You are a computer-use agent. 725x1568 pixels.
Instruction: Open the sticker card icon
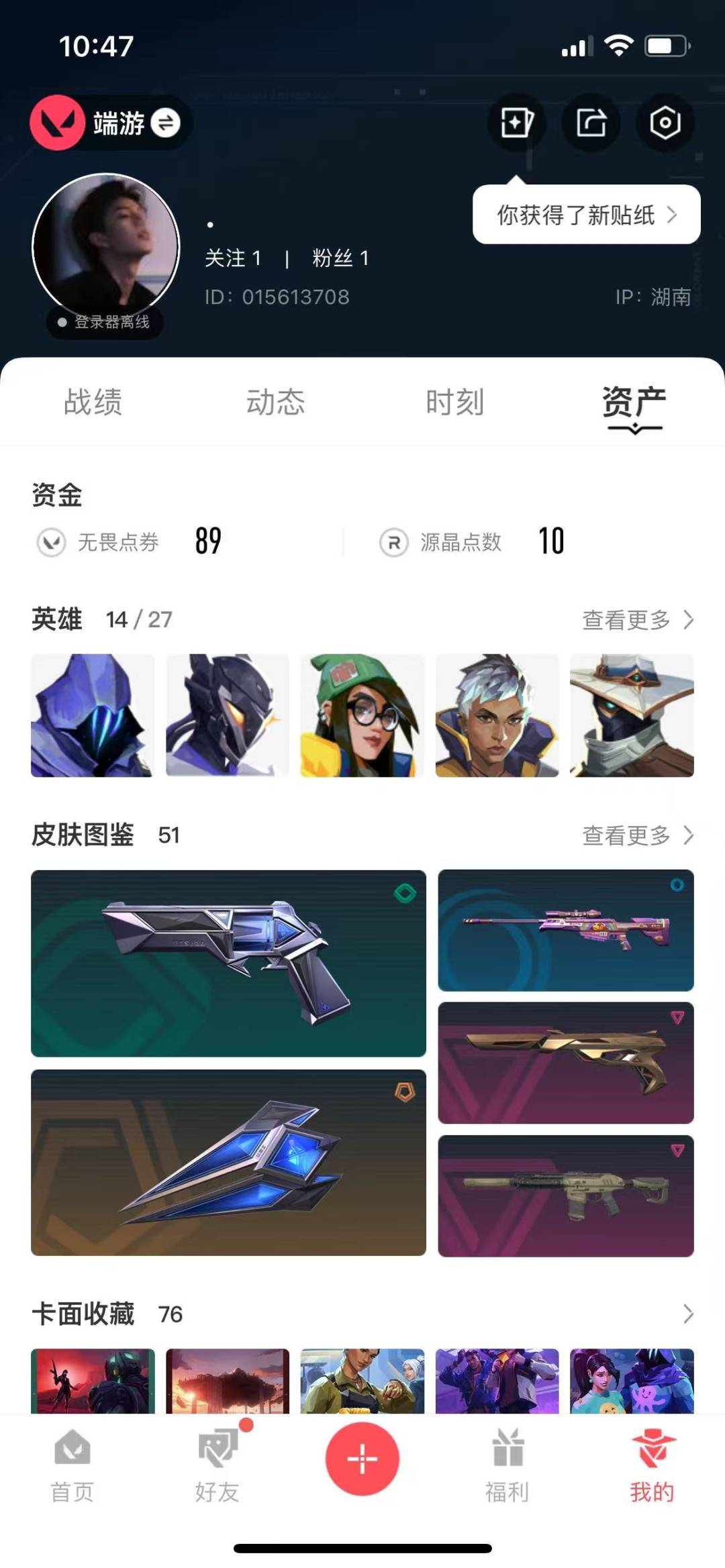tap(517, 123)
